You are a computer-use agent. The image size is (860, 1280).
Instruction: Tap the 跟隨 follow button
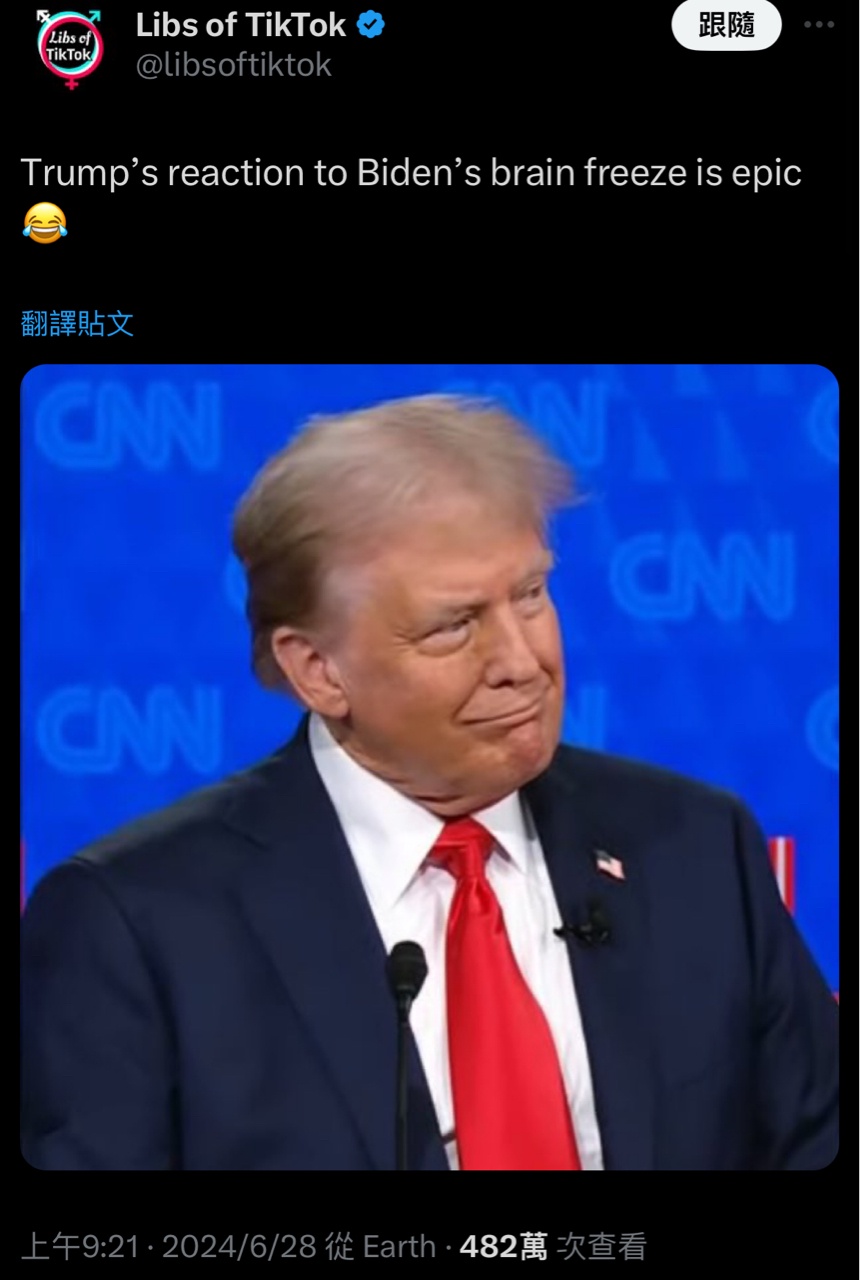coord(726,25)
